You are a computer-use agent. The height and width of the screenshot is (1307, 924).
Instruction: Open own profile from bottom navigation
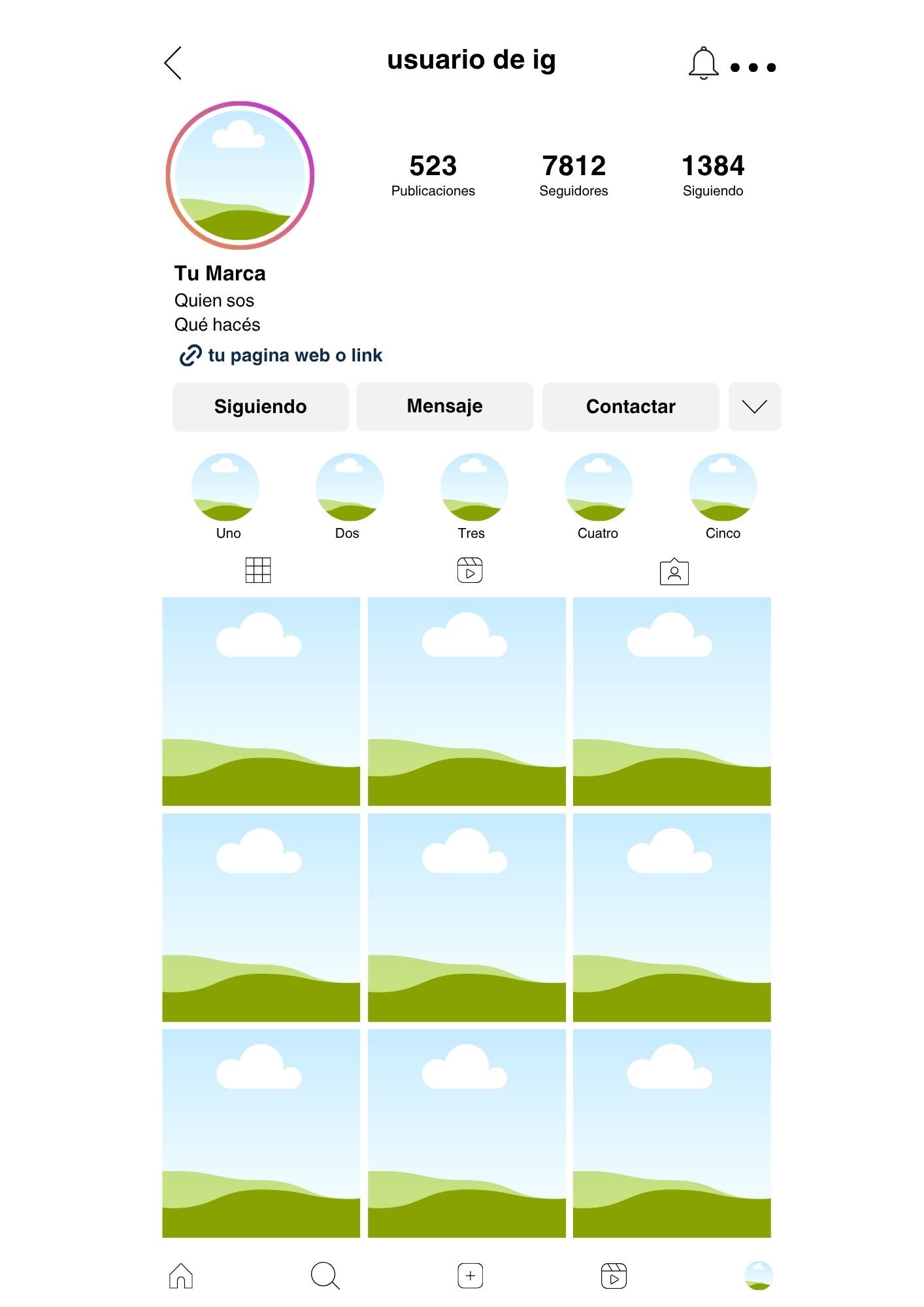(x=759, y=1276)
